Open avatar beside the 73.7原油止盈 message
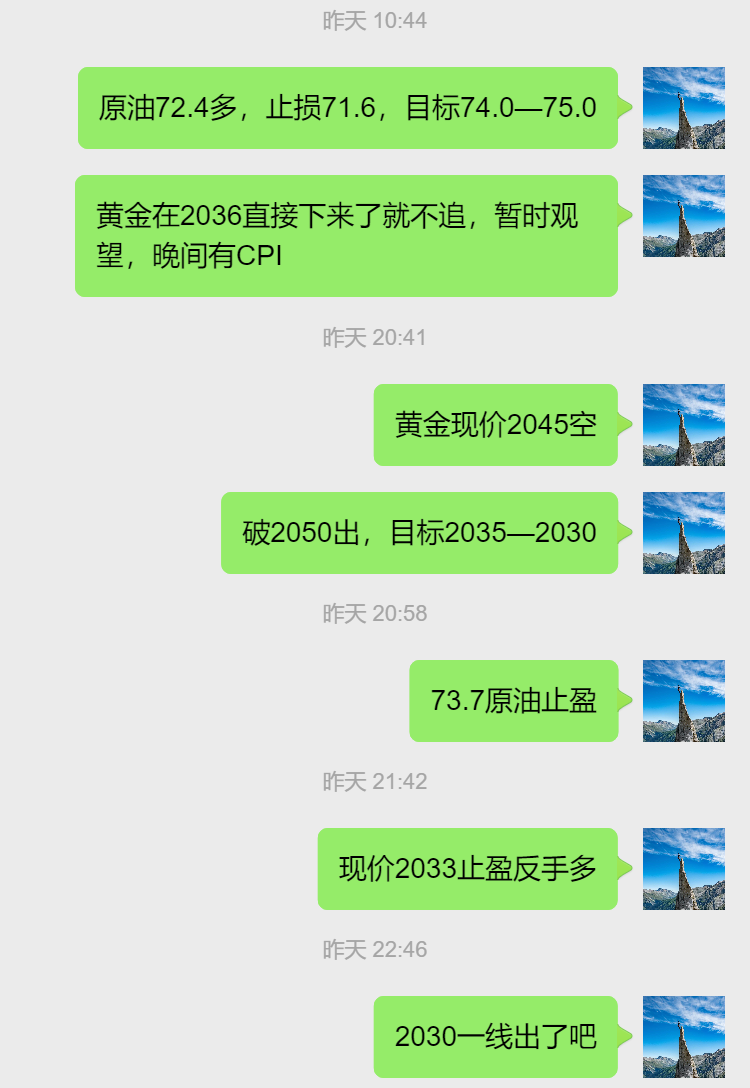Viewport: 750px width, 1088px height. coord(683,701)
